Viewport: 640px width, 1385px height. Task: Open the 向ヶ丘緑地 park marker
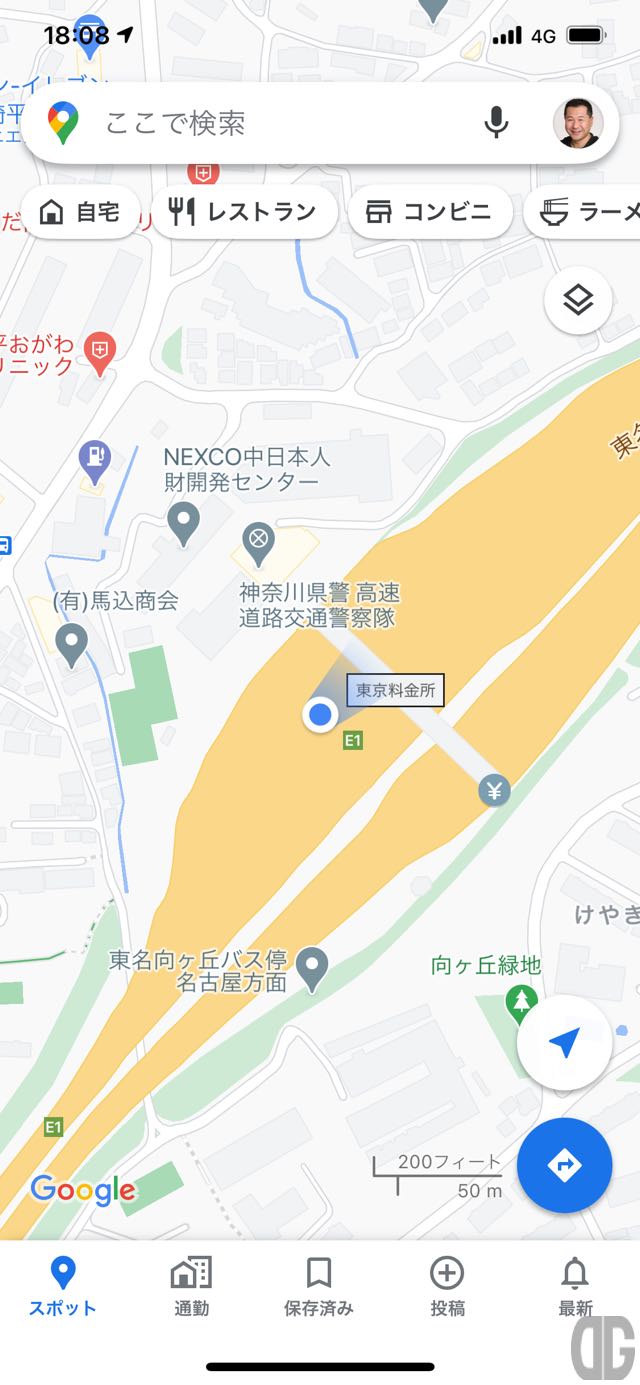[521, 1000]
